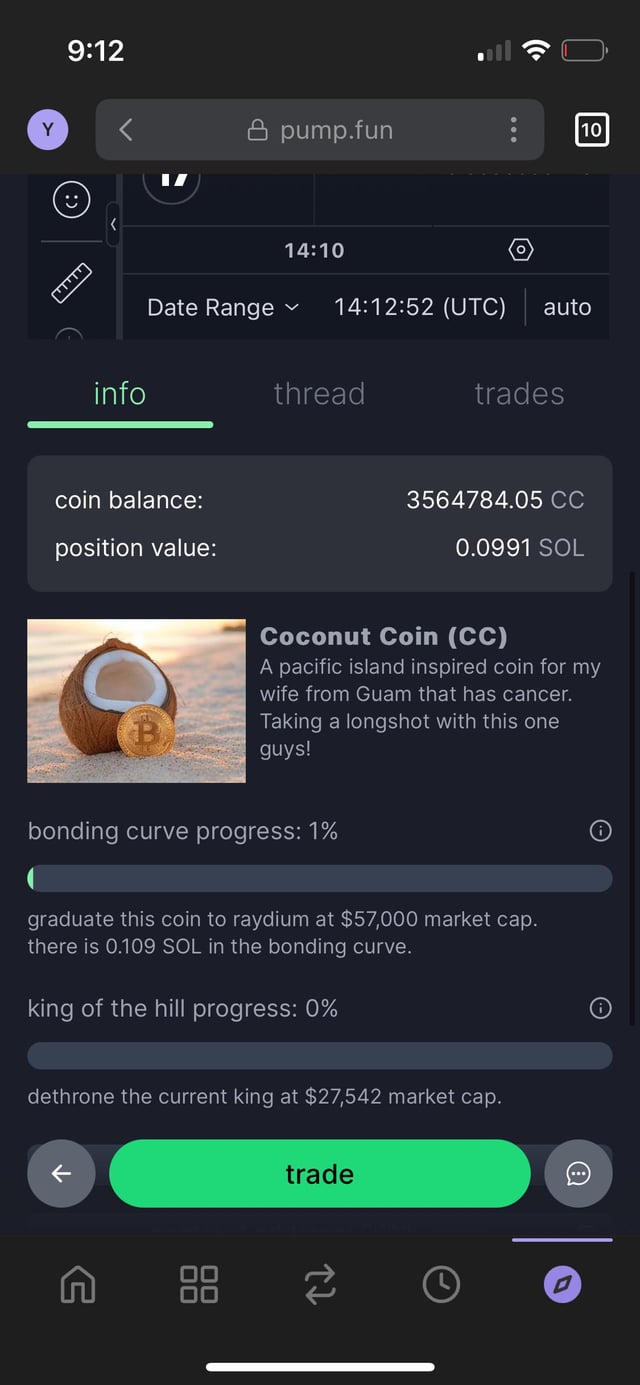
Task: Go to the wallet home tab
Action: pyautogui.click(x=78, y=1285)
